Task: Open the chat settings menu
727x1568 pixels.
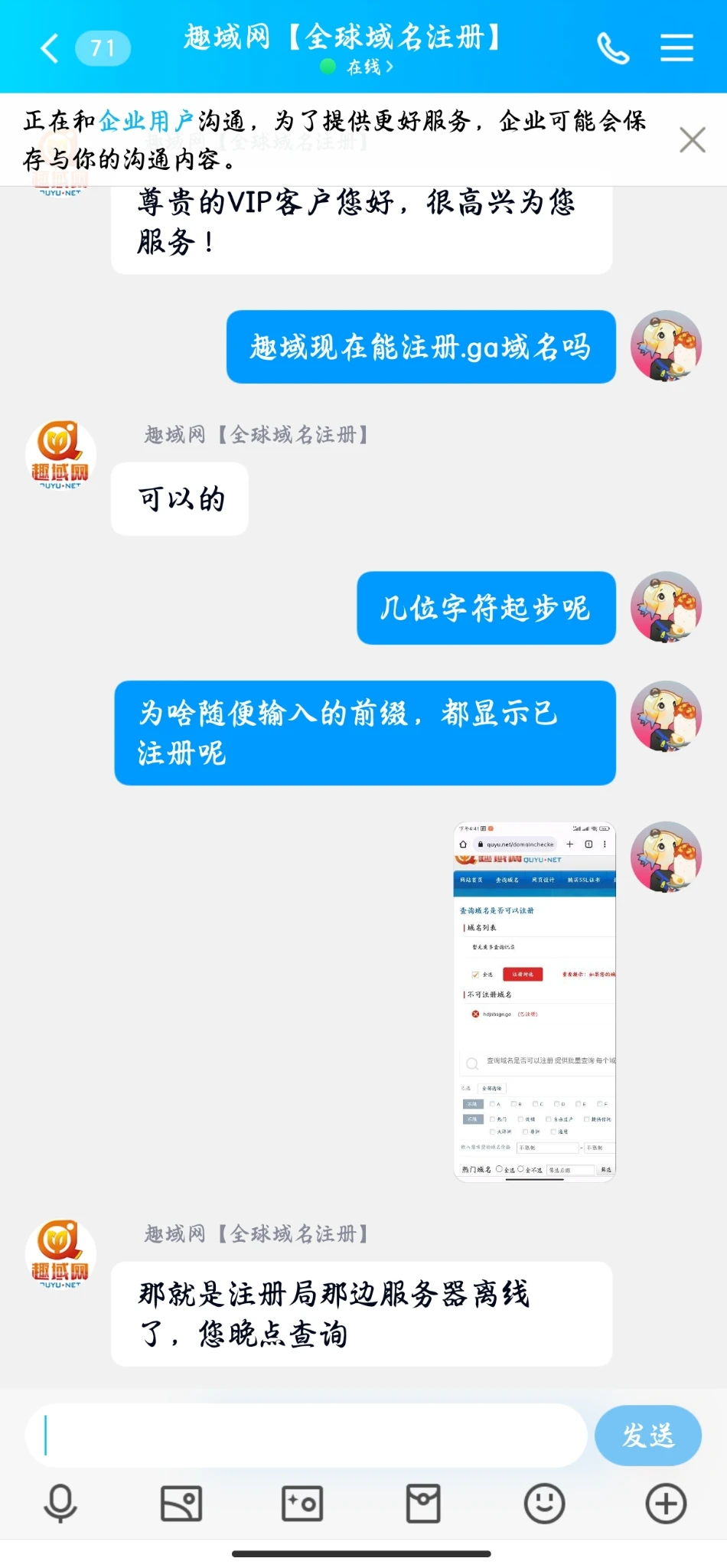Action: tap(676, 48)
